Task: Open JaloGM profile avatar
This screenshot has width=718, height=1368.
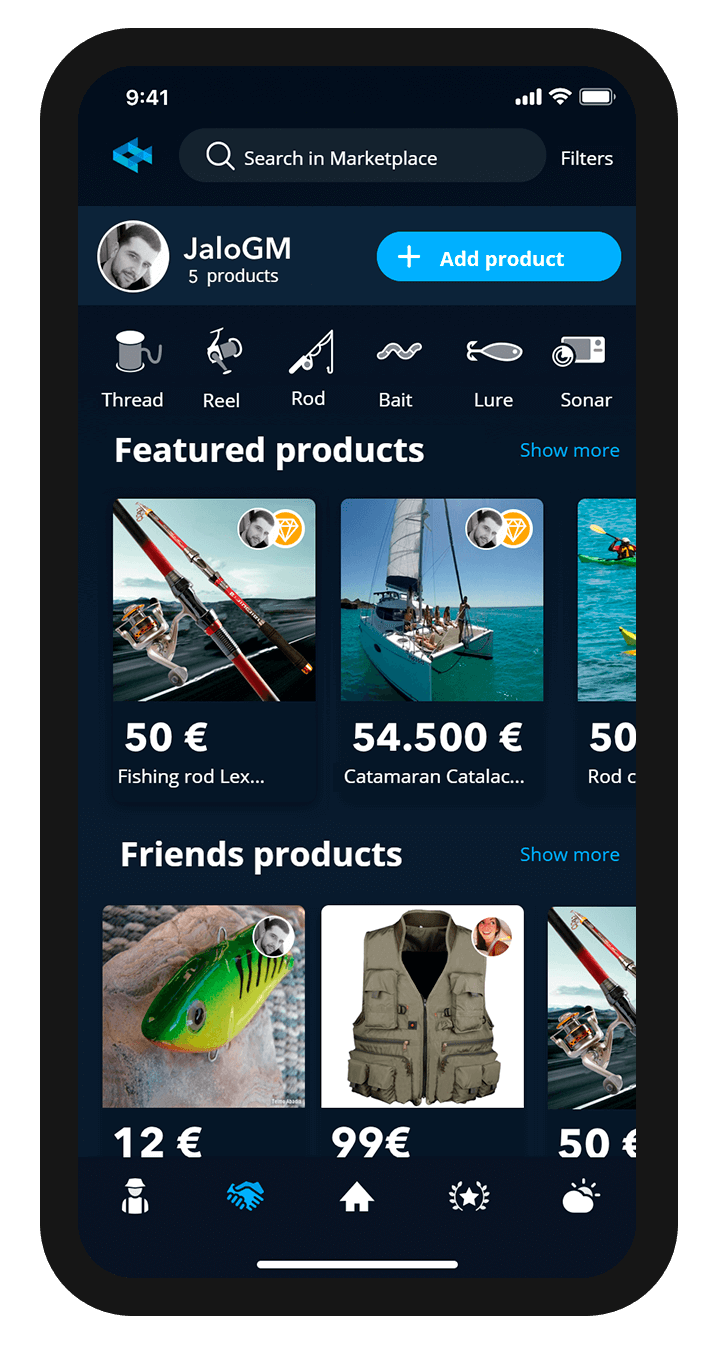Action: (x=133, y=256)
